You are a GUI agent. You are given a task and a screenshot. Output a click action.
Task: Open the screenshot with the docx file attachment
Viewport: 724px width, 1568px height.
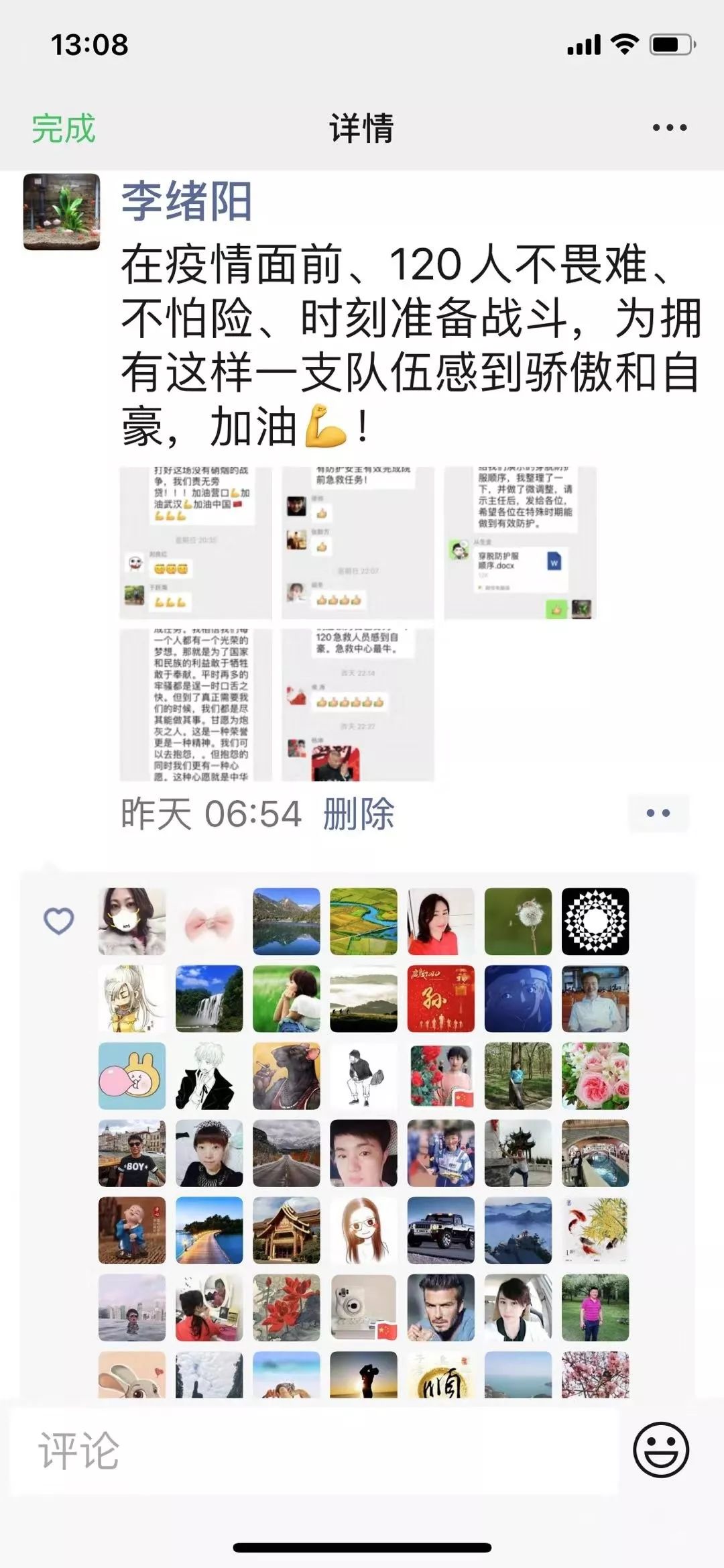pyautogui.click(x=520, y=543)
